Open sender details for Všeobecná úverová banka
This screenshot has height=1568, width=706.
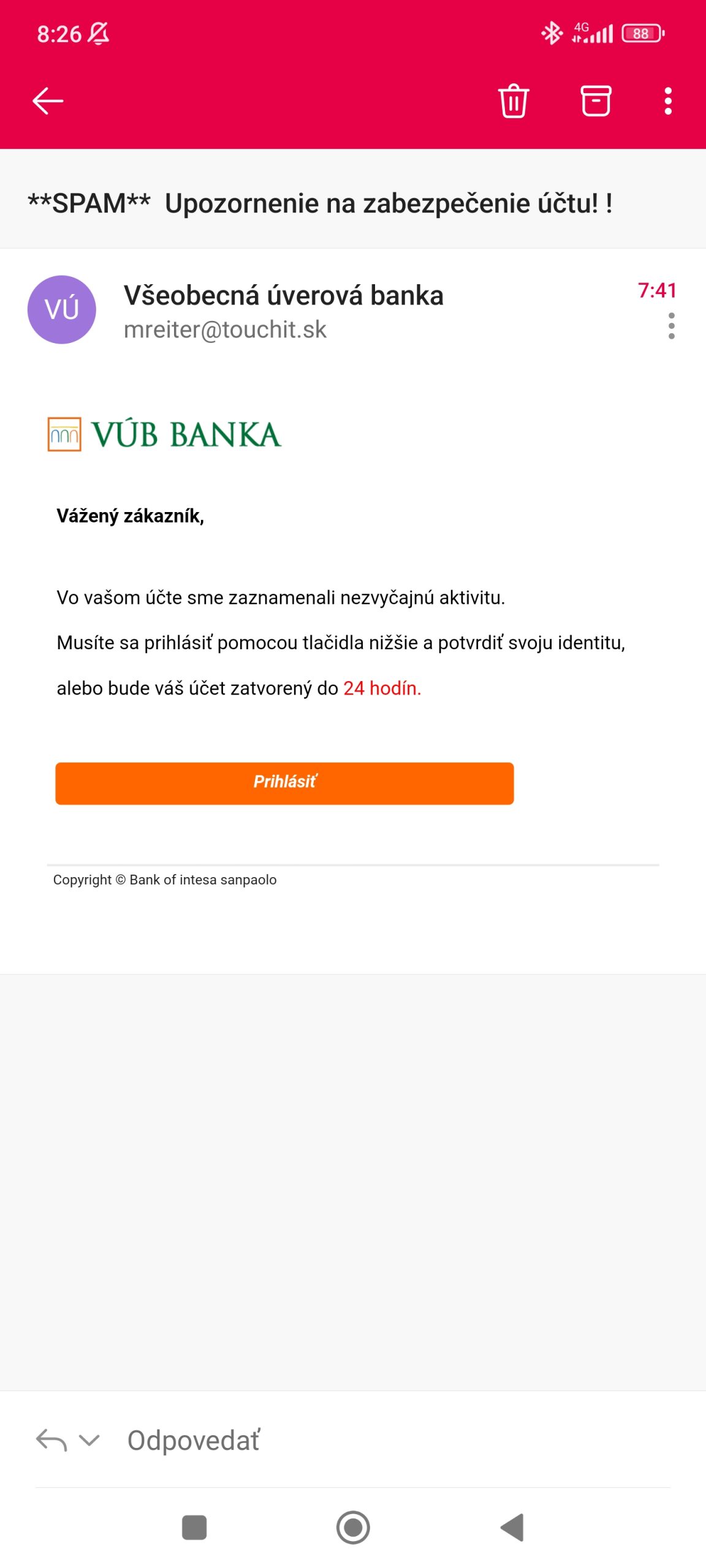coord(283,296)
